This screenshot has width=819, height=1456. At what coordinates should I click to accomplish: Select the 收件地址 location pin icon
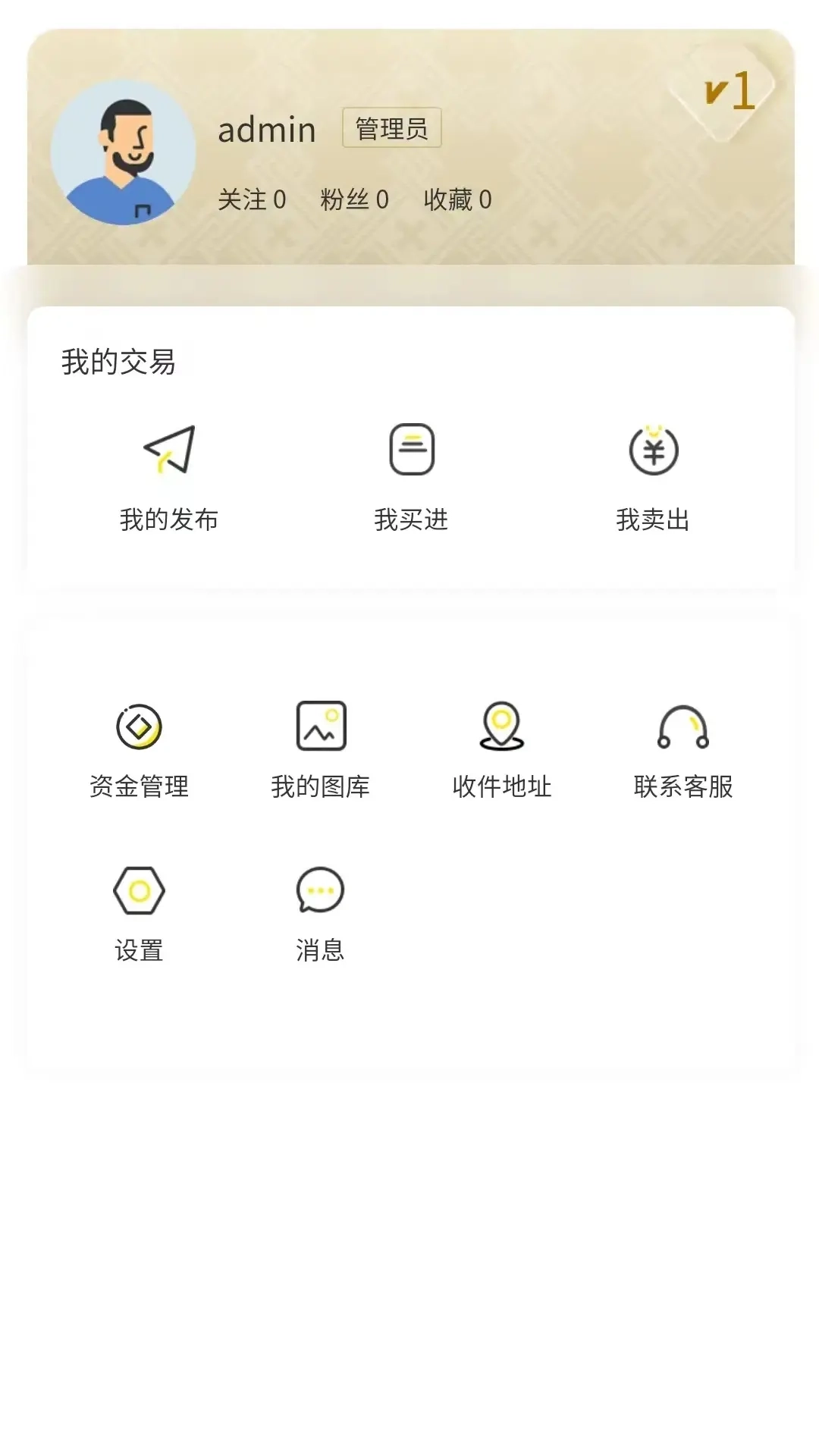click(502, 728)
